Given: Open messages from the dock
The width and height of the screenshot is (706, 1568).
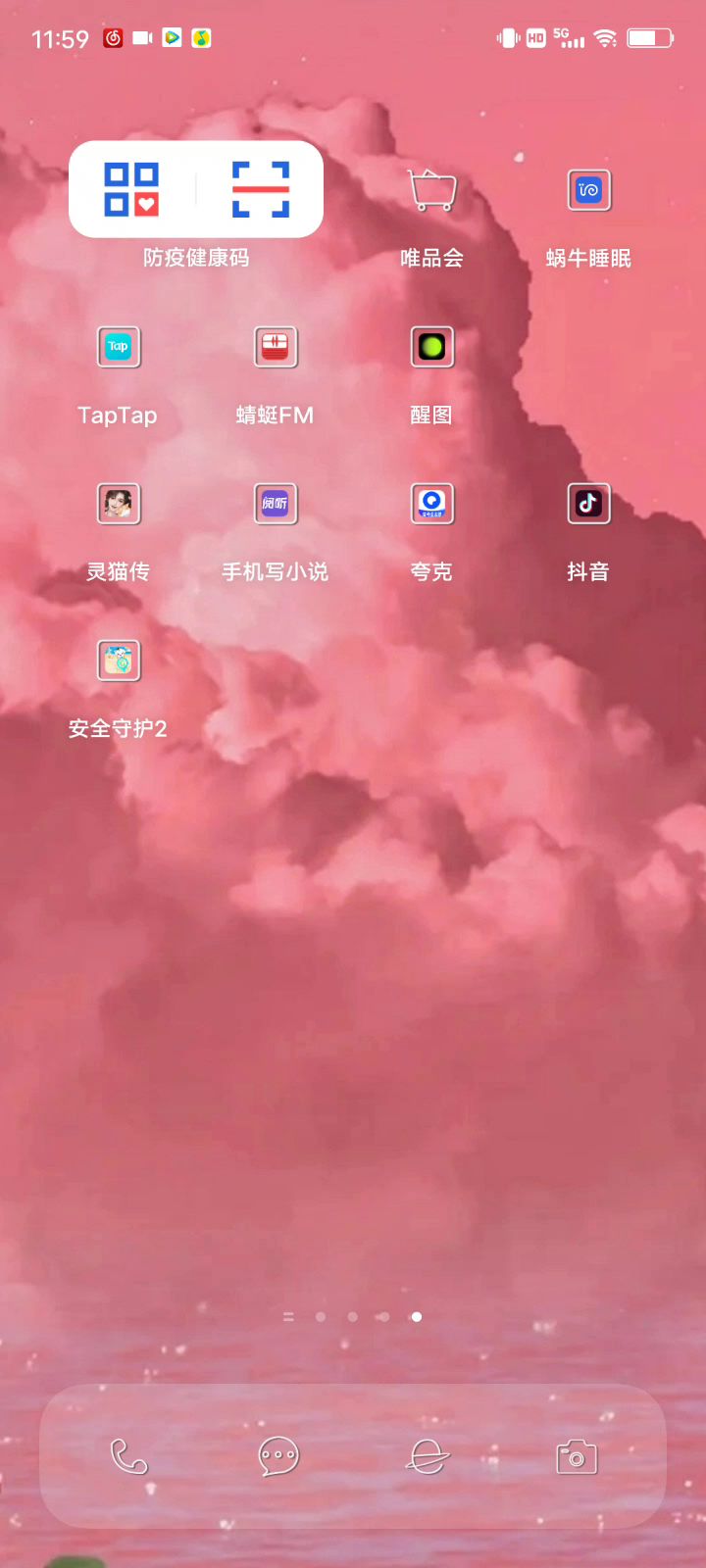Looking at the screenshot, I should coord(278,1456).
